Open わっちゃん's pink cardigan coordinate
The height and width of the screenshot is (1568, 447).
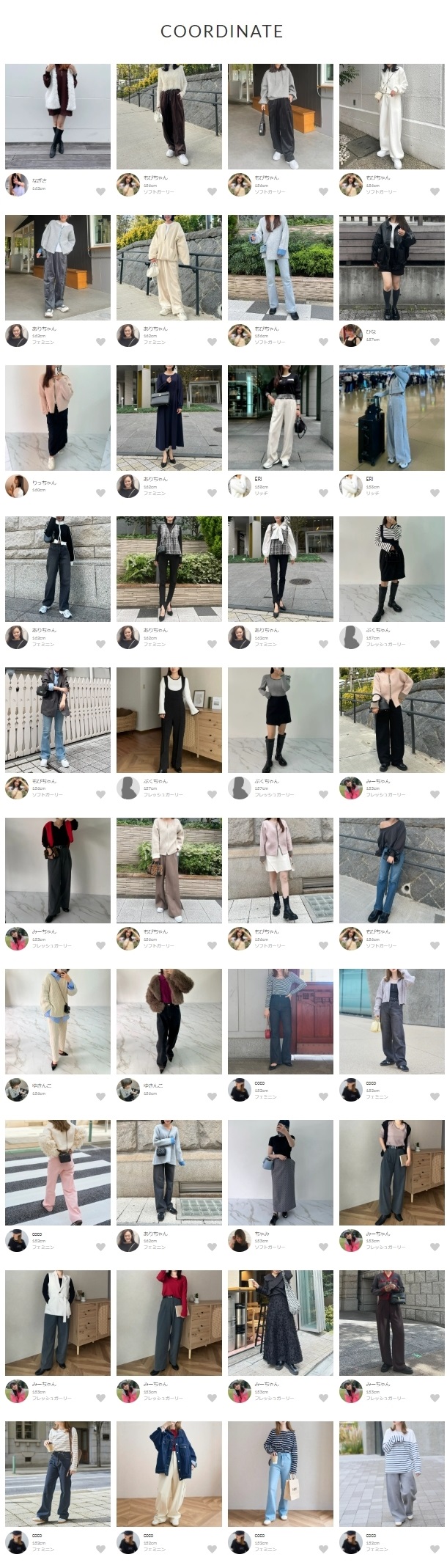coord(58,418)
